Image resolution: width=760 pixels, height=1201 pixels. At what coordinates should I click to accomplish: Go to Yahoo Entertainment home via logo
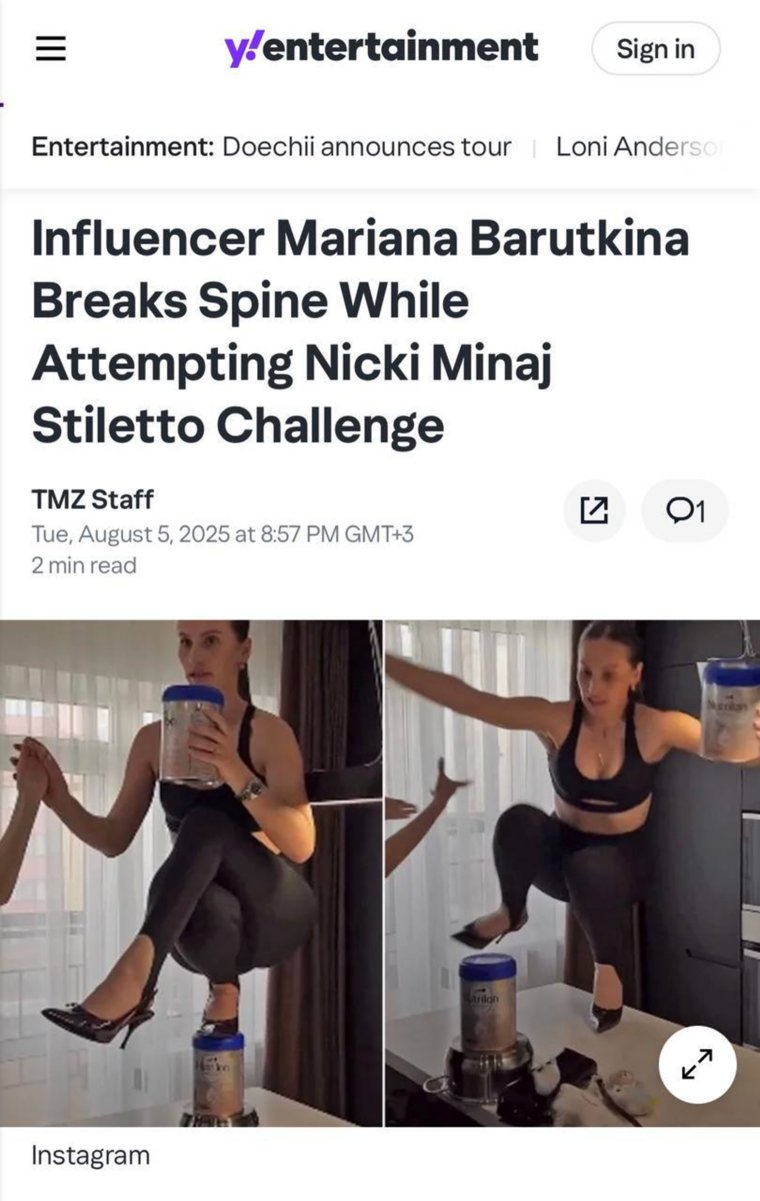pyautogui.click(x=381, y=48)
